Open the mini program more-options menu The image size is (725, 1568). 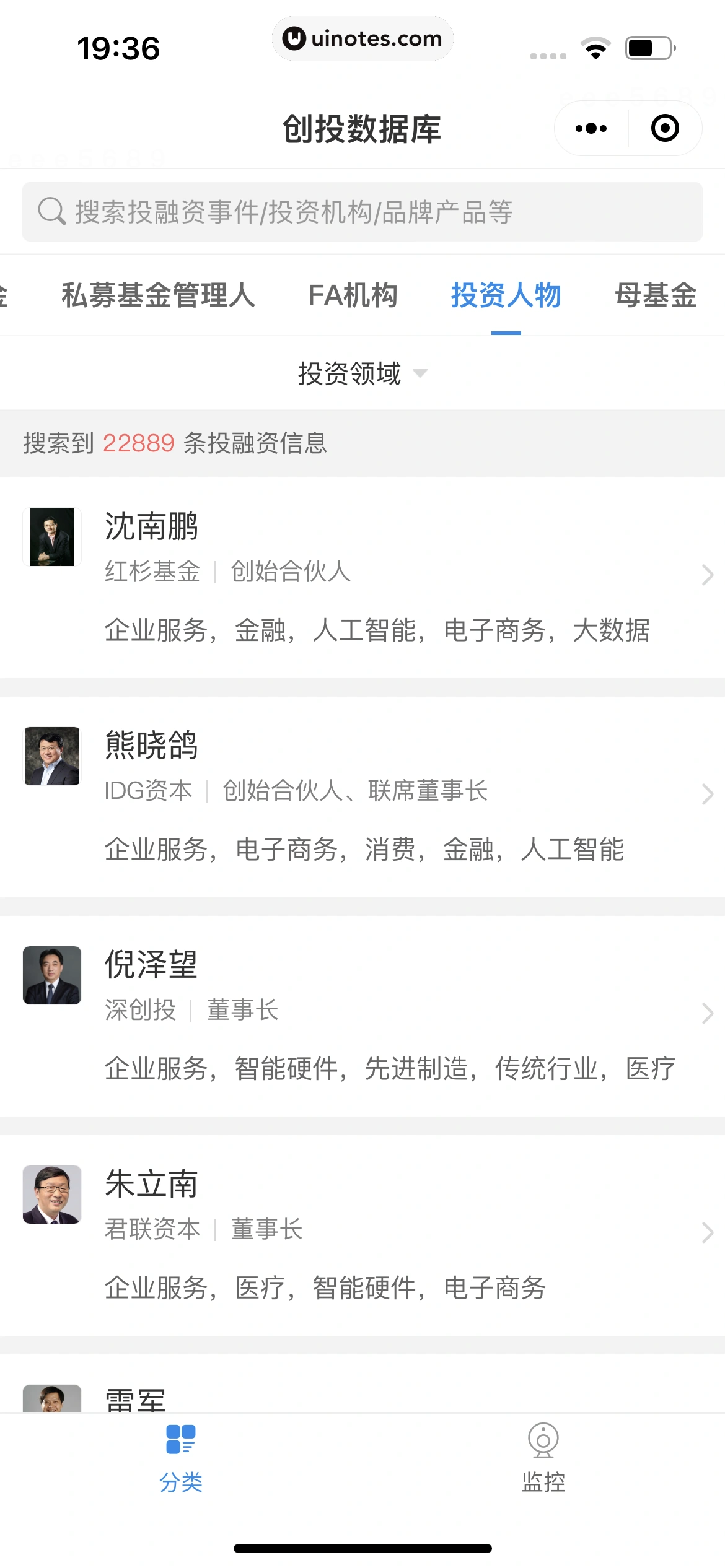[591, 129]
